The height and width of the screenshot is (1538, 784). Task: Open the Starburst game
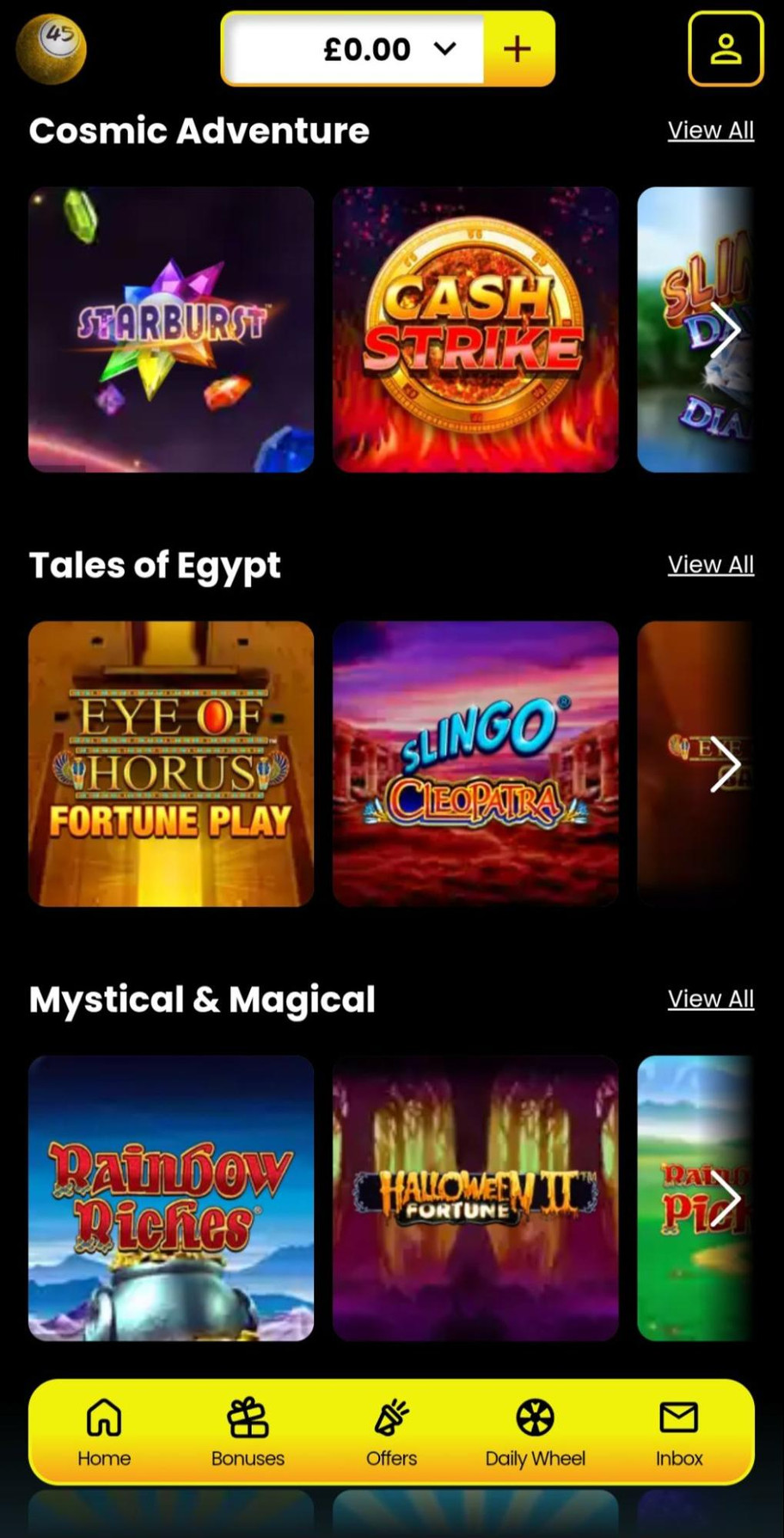pos(171,329)
